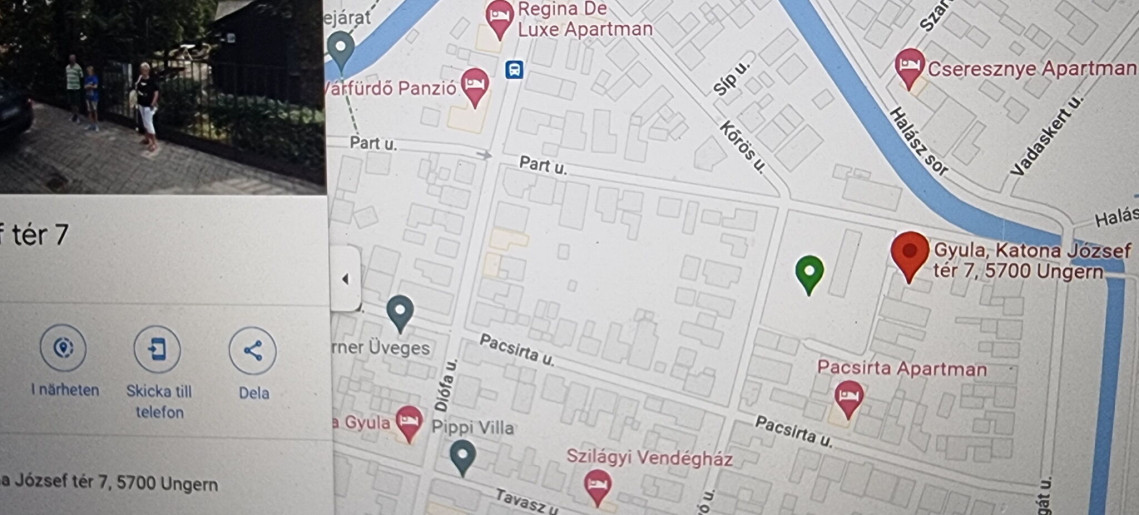This screenshot has height=515, width=1139.
Task: Tap the I närheten (nearby) button
Action: [63, 349]
